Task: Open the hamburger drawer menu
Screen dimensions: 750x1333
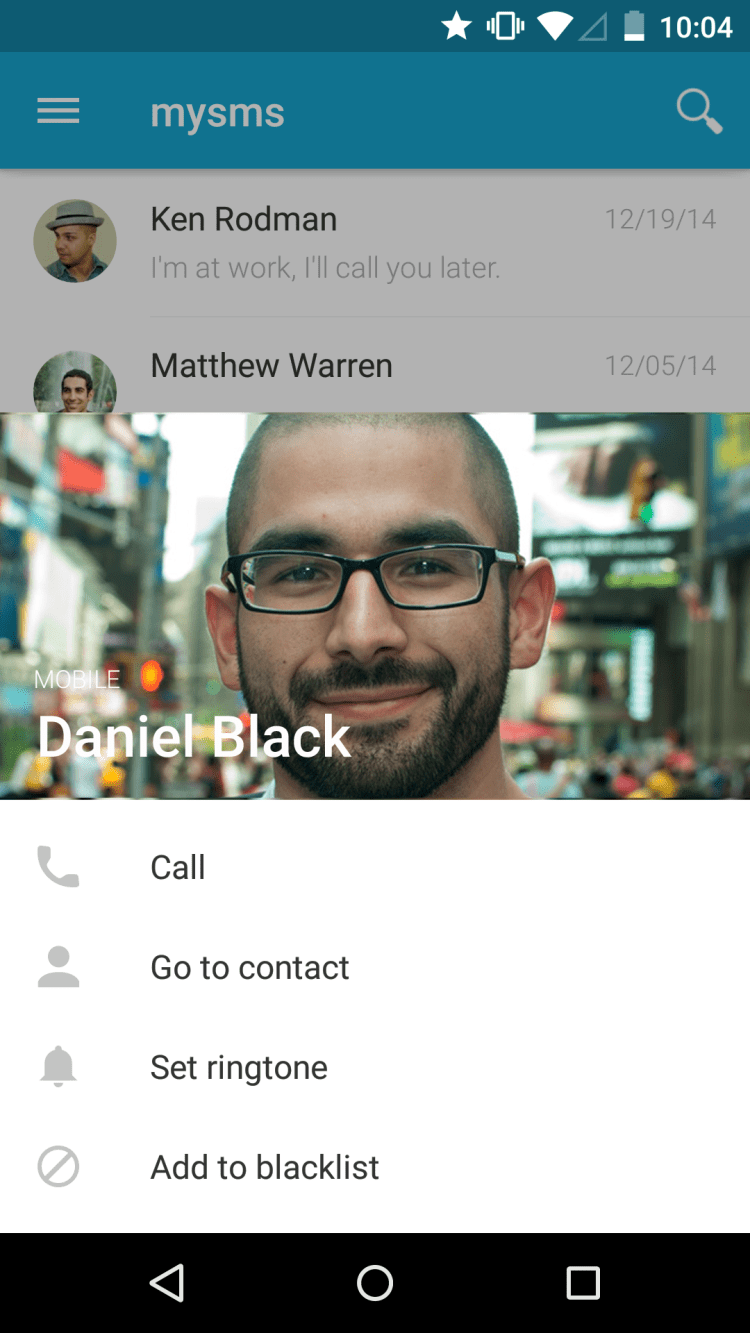Action: [58, 111]
